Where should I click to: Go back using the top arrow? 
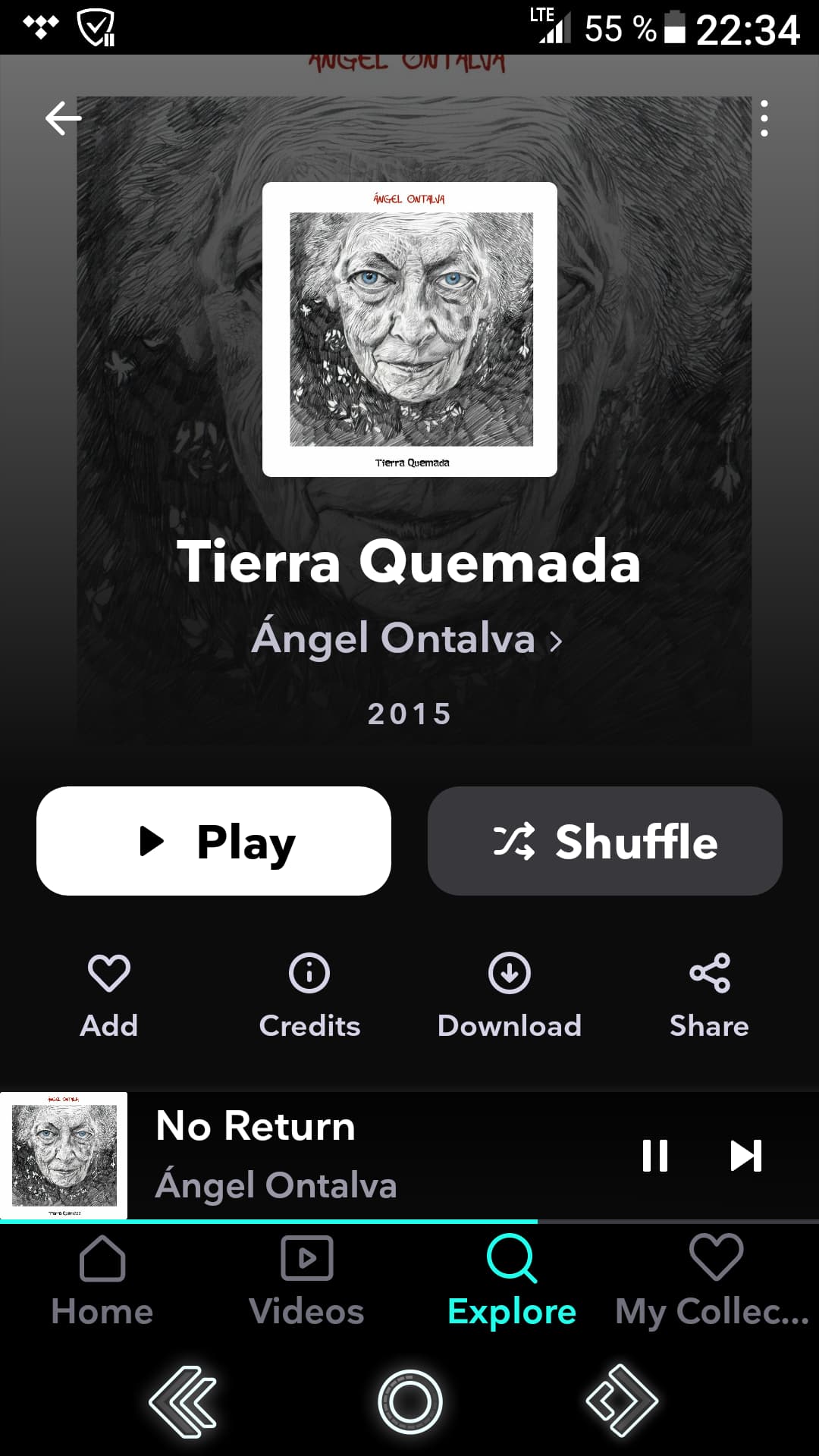(x=63, y=118)
